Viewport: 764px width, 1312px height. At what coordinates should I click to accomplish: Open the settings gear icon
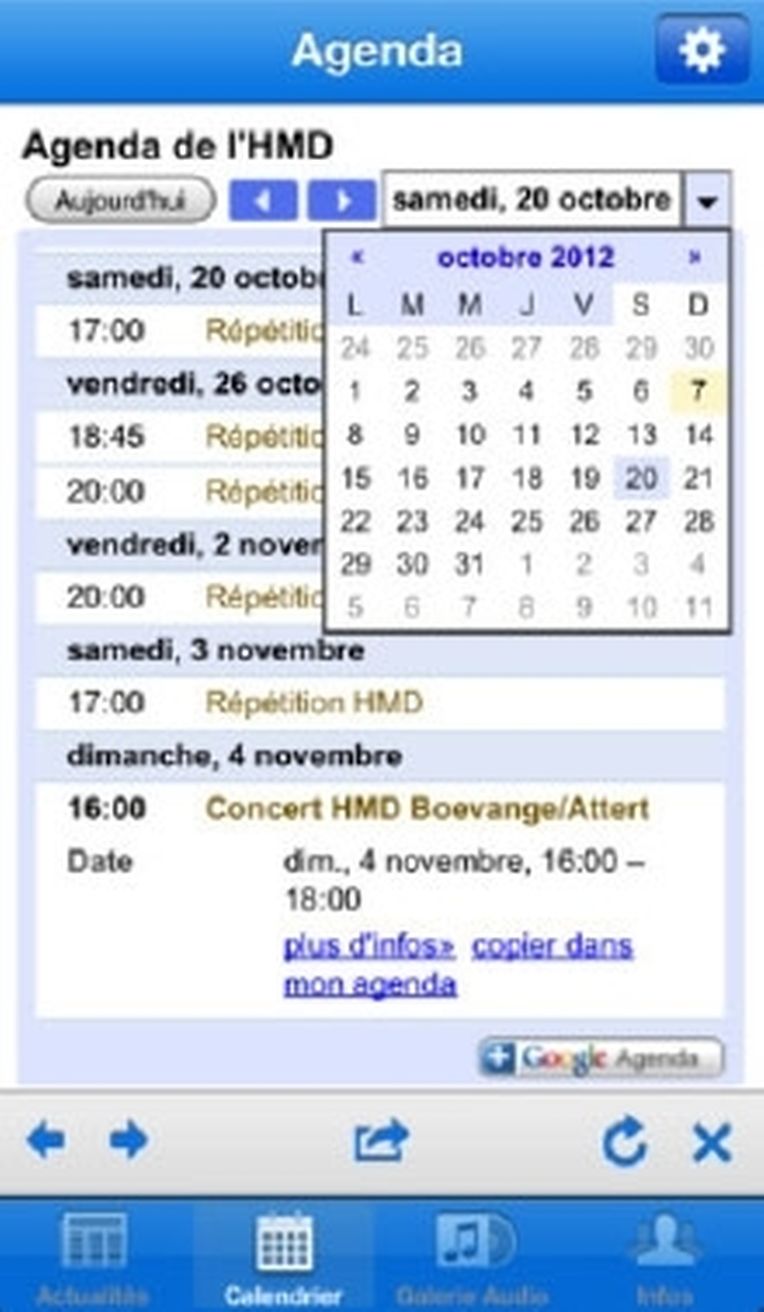[x=702, y=49]
